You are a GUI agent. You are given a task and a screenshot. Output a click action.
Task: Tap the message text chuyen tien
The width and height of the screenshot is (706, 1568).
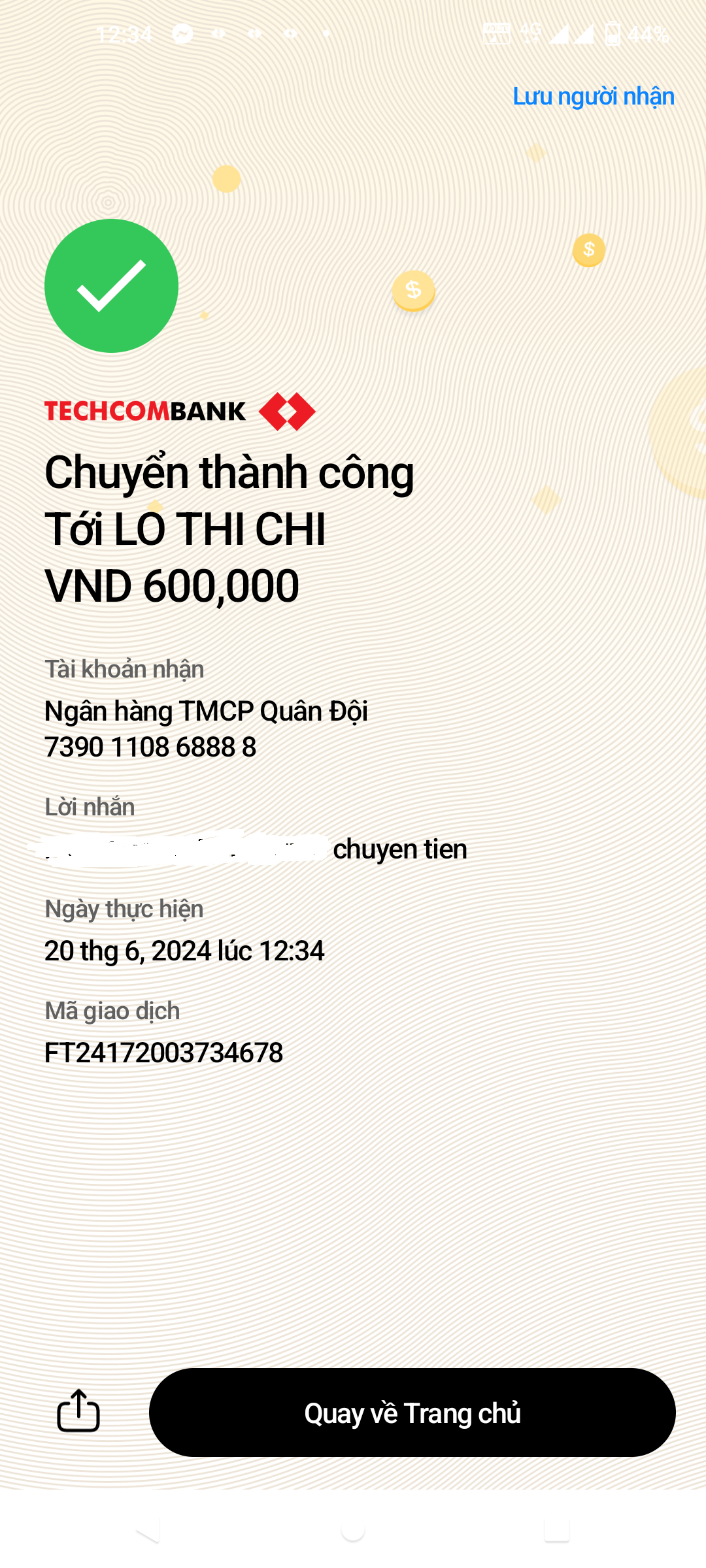tap(399, 849)
